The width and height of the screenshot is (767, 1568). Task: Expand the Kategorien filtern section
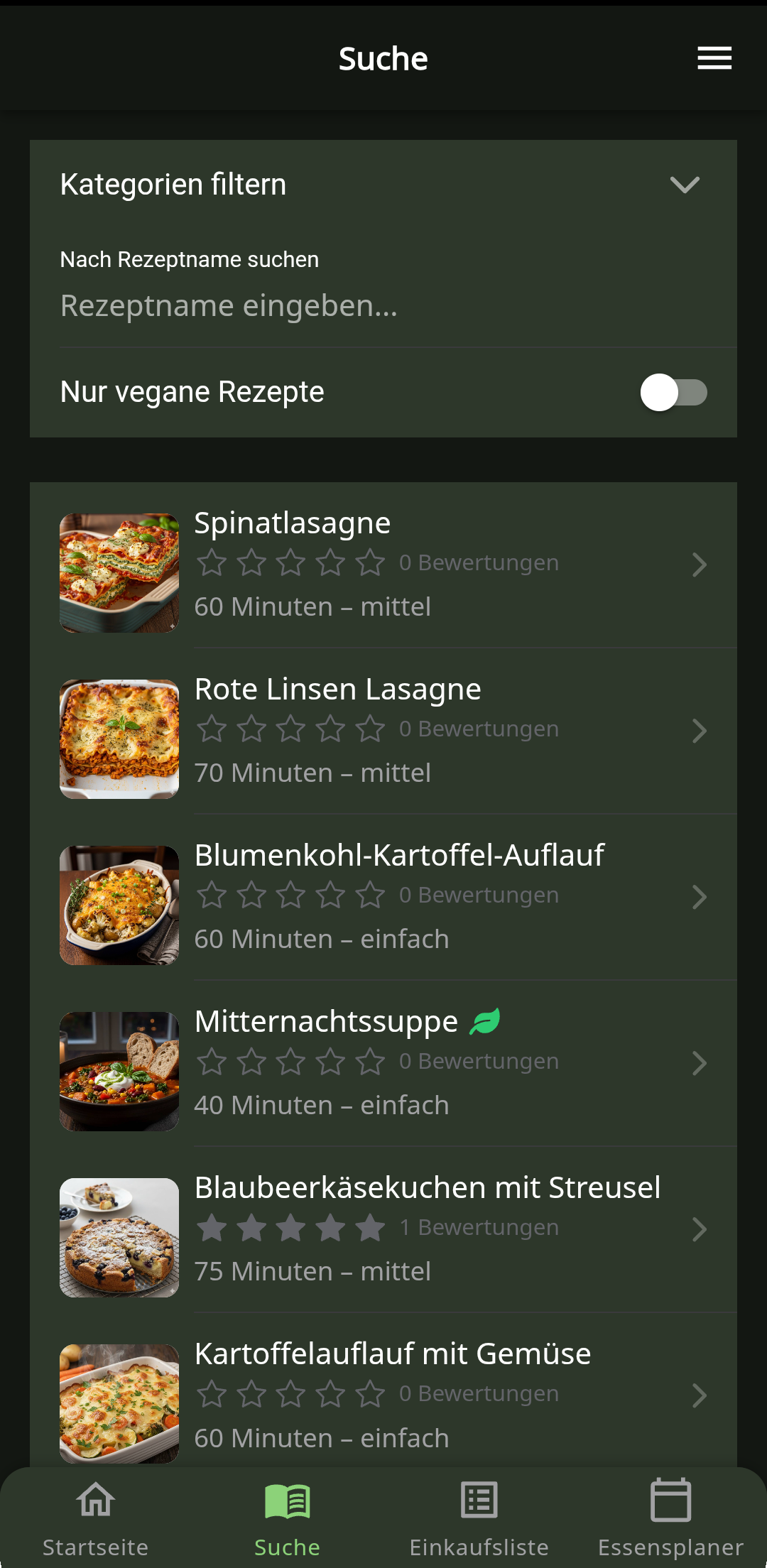684,185
